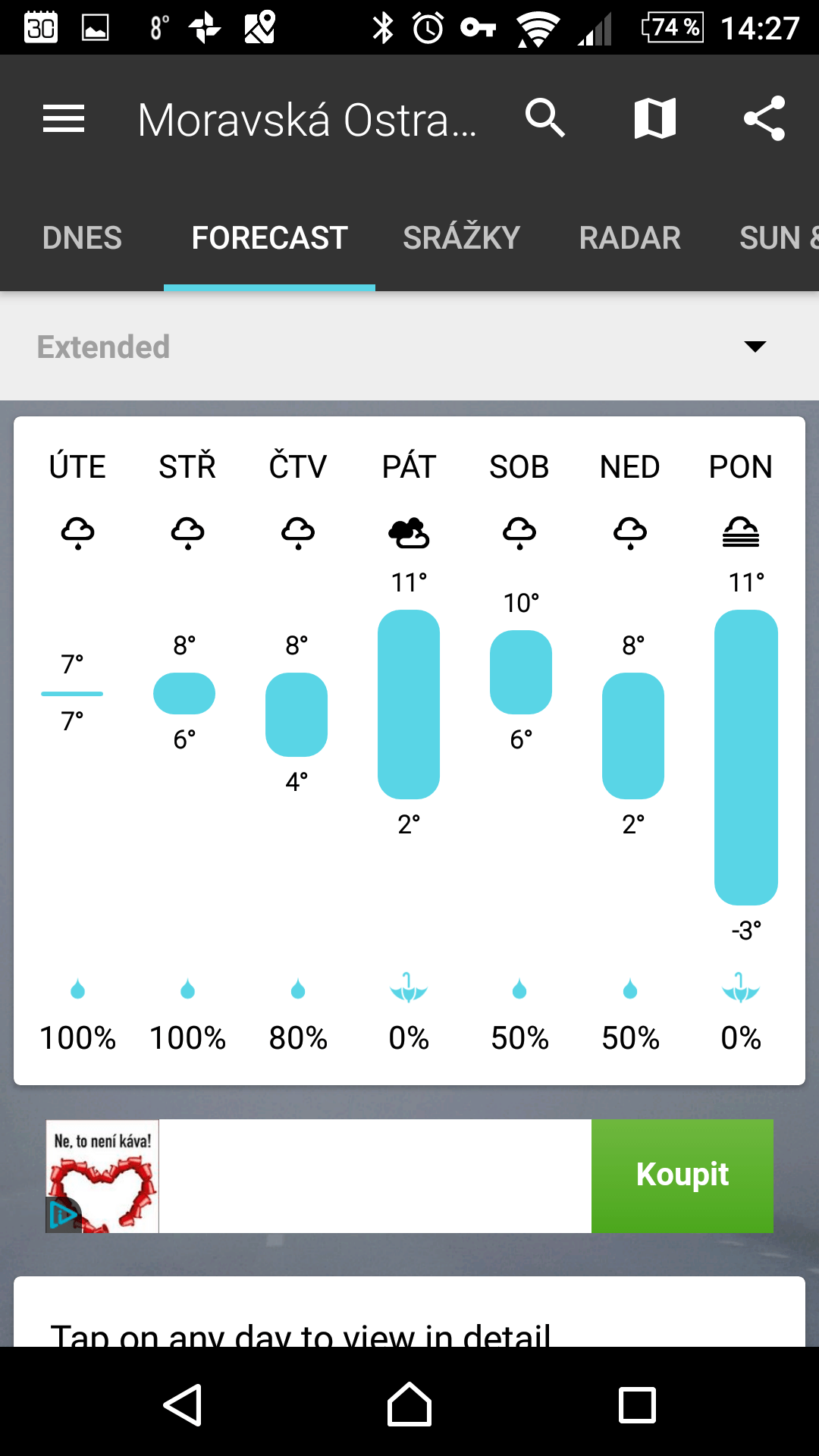Switch to the DNES tab

click(x=82, y=238)
